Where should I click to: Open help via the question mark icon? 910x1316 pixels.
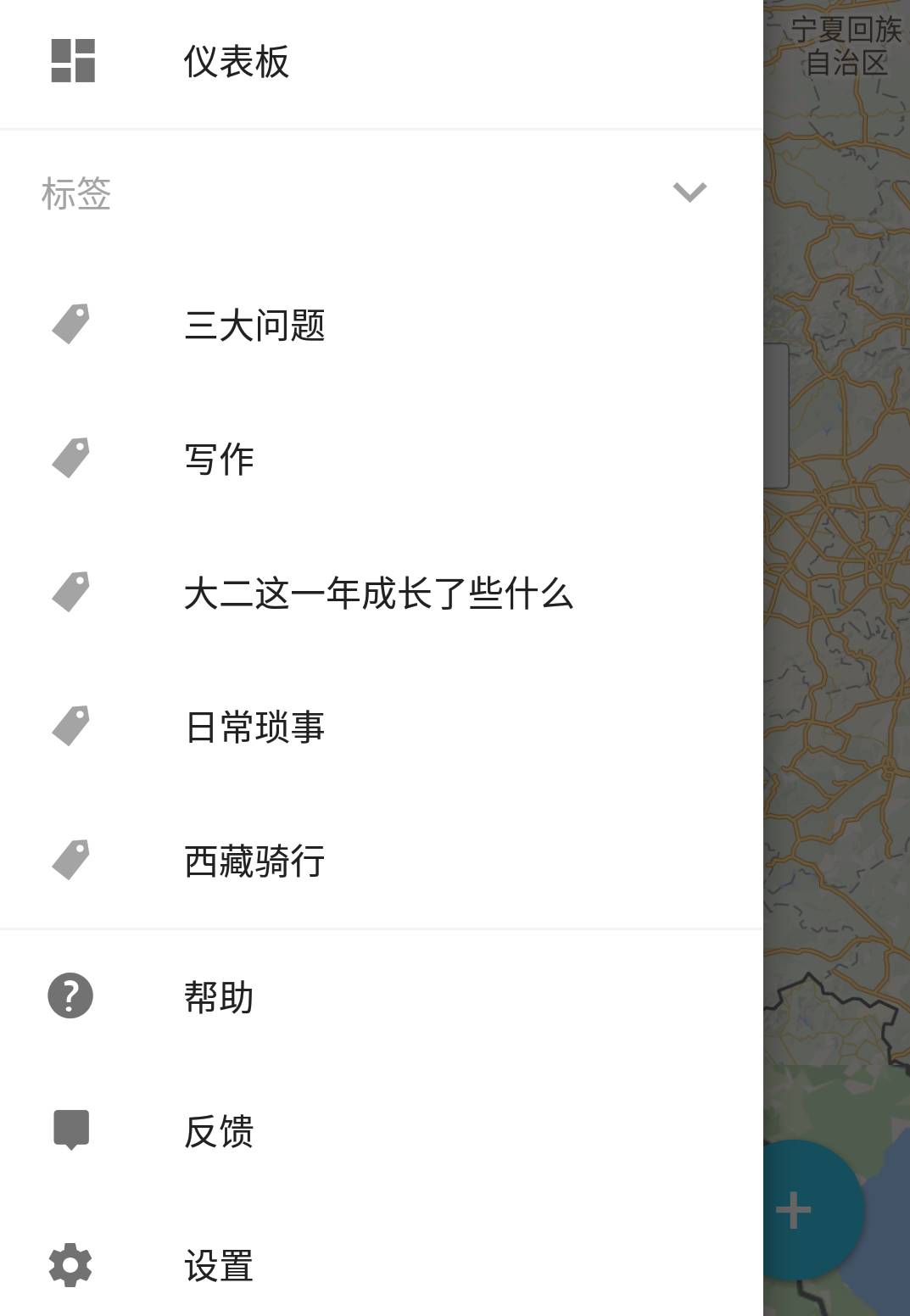69,995
